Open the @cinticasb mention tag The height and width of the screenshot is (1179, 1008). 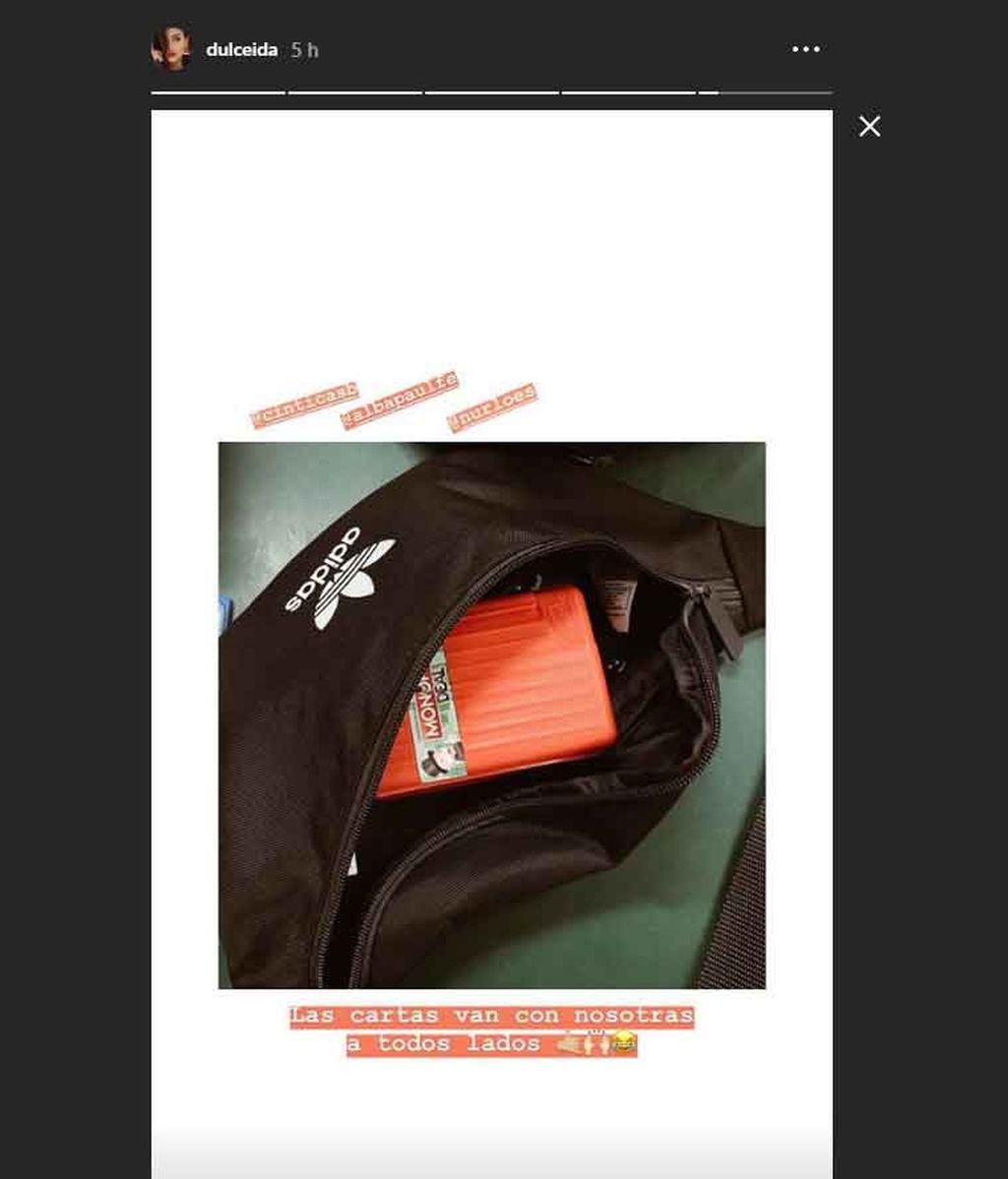pos(304,404)
